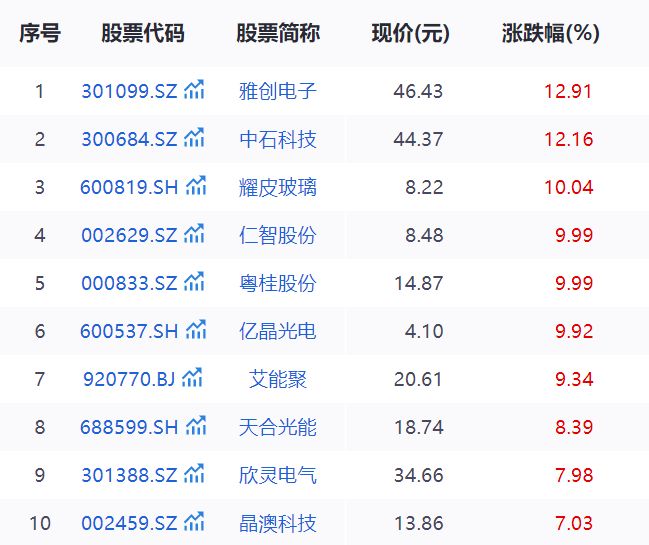The height and width of the screenshot is (545, 649).
Task: Open 艾能聚 stock name link
Action: [x=278, y=379]
